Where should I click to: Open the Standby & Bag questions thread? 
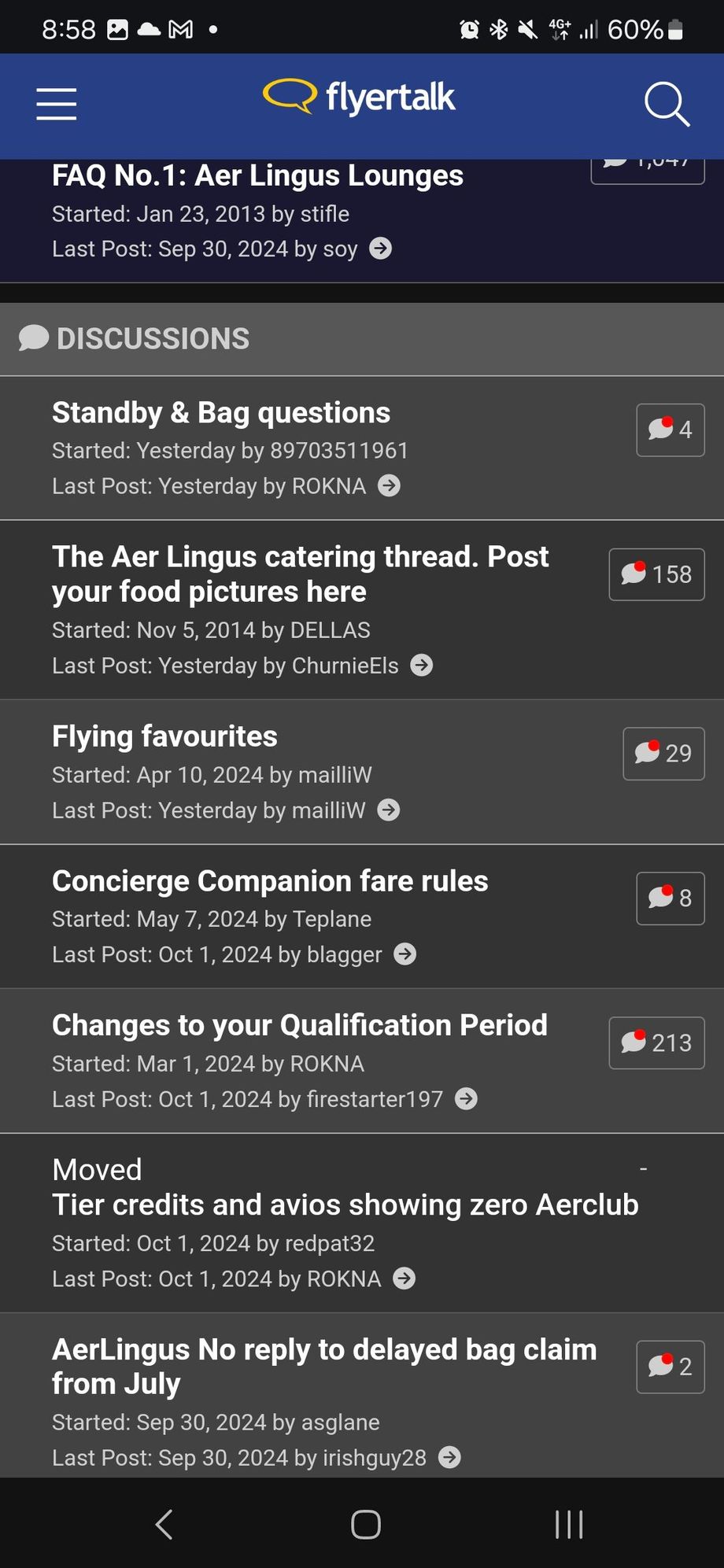point(221,413)
